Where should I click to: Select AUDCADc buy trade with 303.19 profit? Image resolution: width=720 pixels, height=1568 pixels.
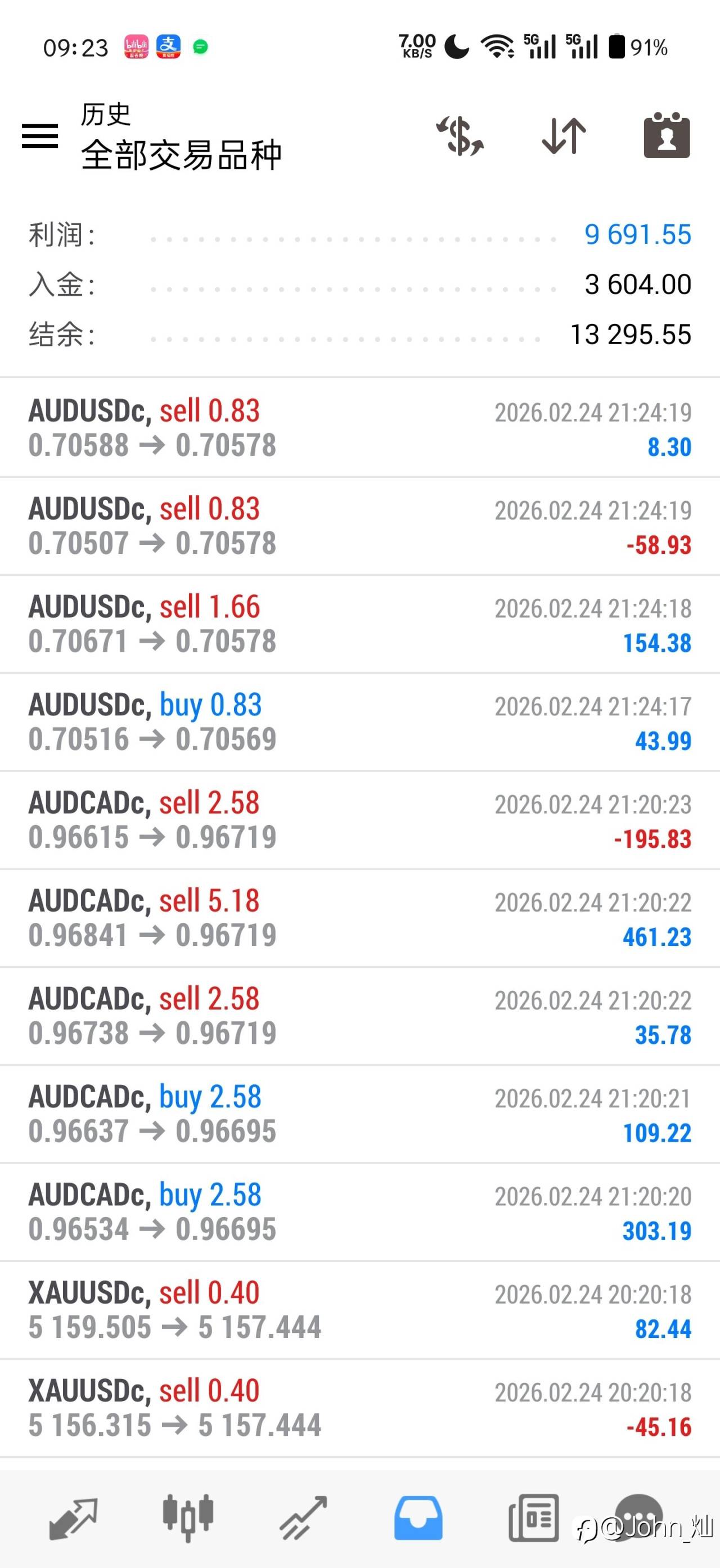pos(359,1212)
